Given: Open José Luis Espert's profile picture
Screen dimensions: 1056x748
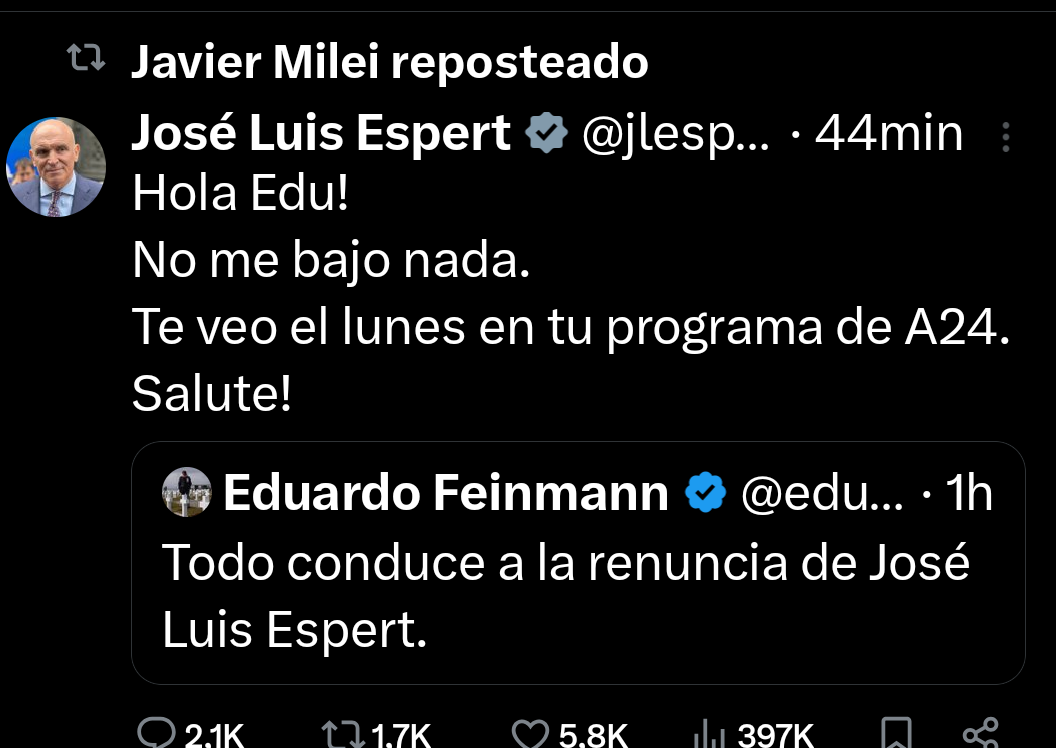Looking at the screenshot, I should tap(56, 167).
